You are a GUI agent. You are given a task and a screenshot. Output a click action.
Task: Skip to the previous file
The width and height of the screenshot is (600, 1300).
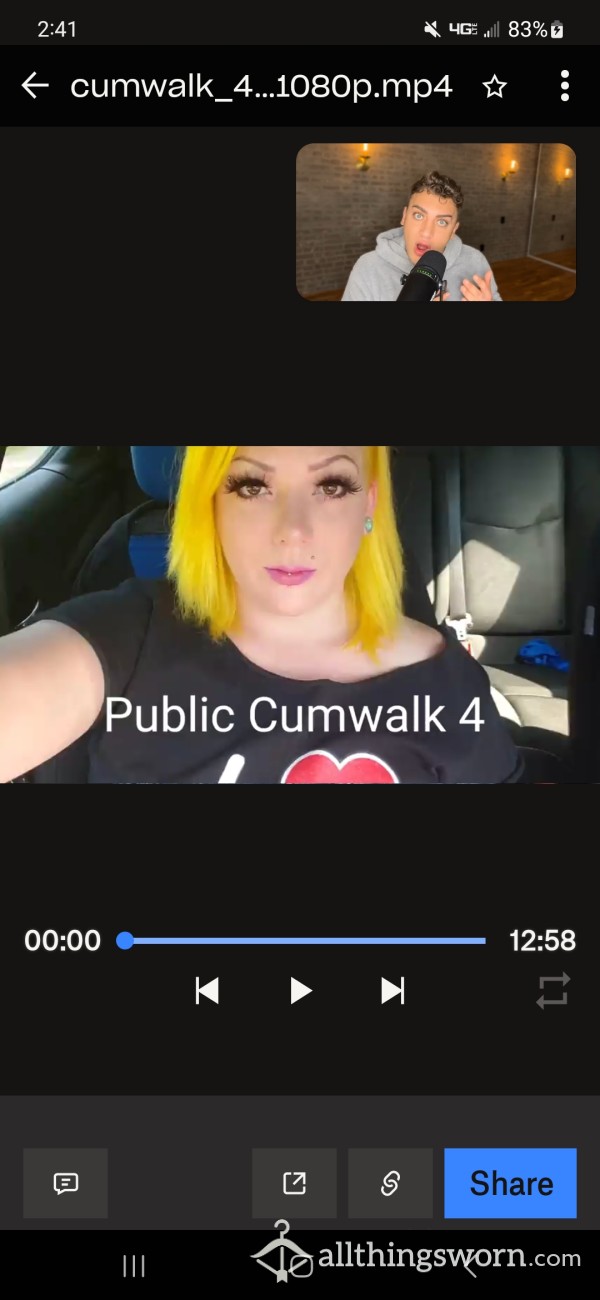(207, 991)
